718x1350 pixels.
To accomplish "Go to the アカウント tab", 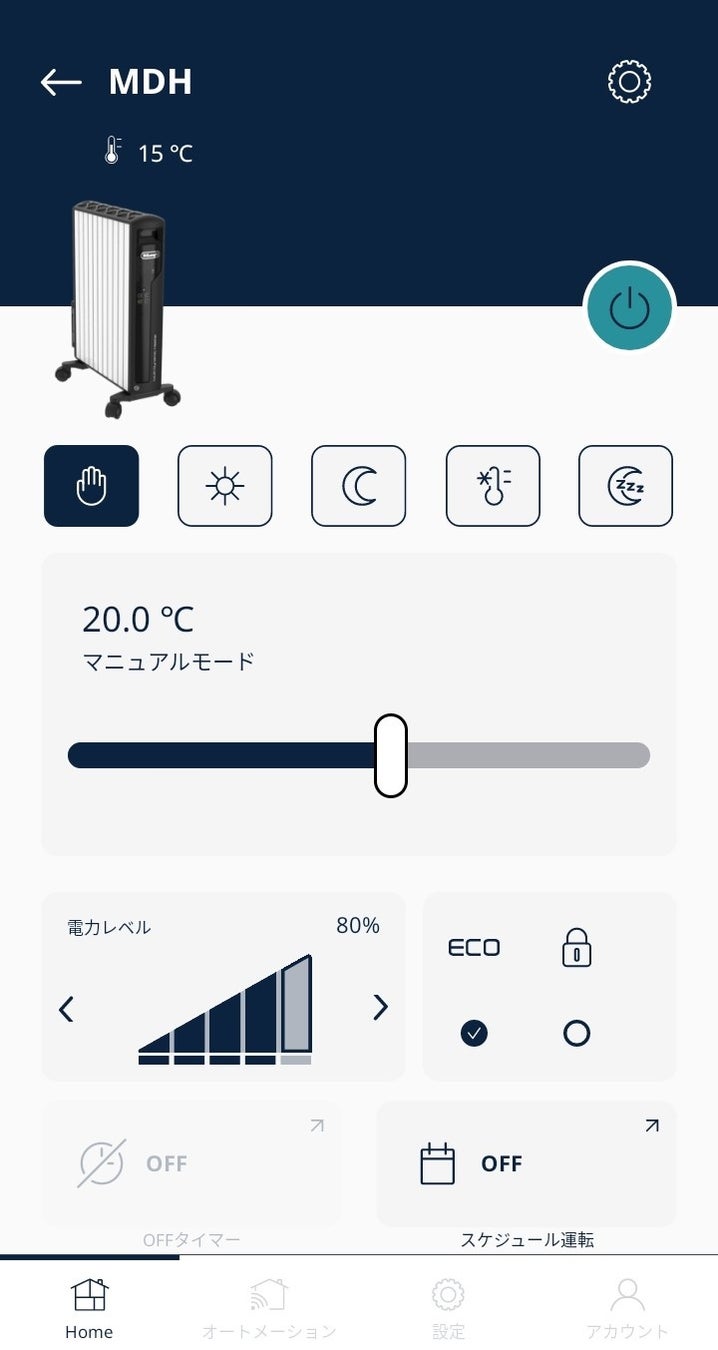I will click(627, 1308).
